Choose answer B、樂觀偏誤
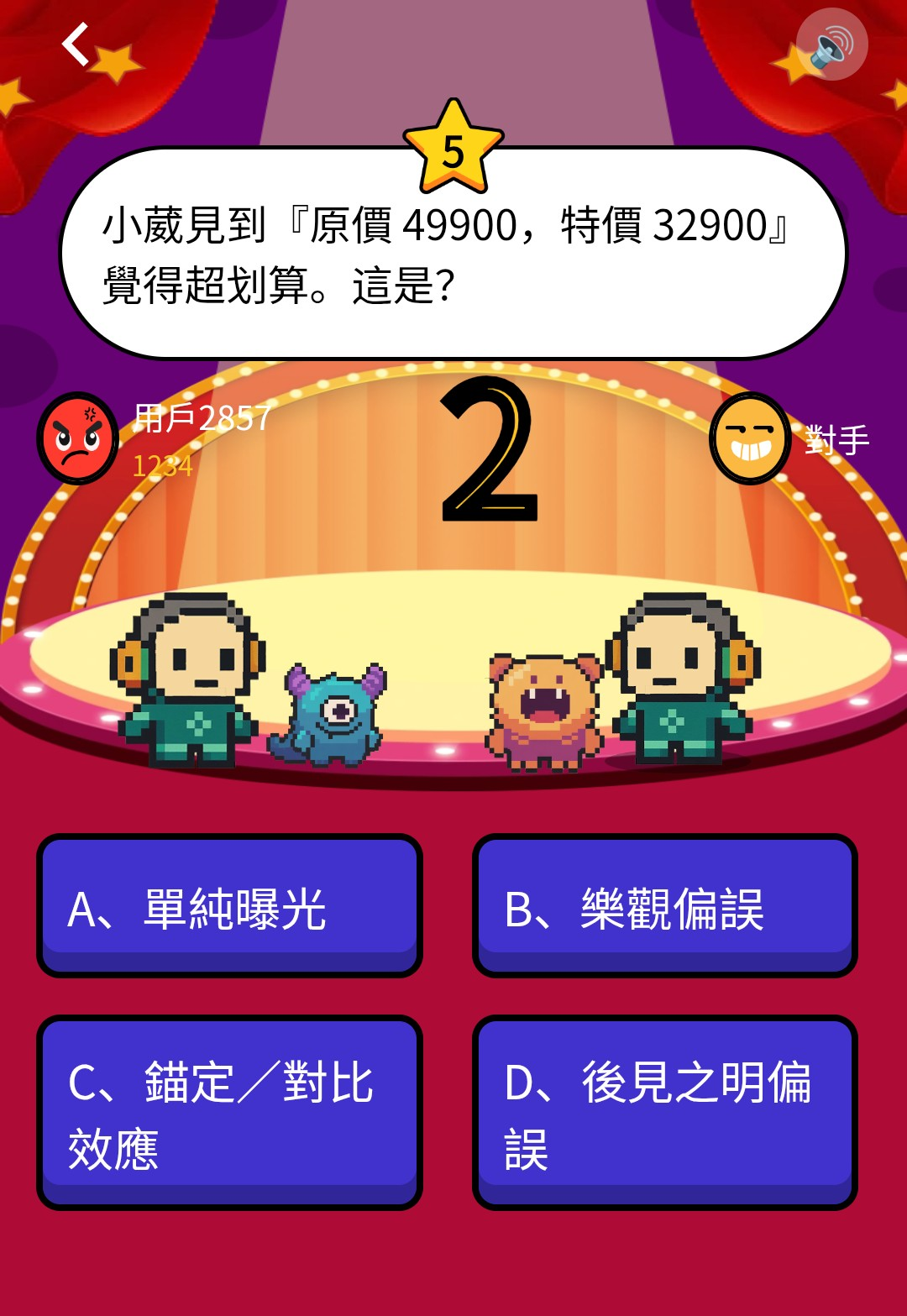This screenshot has height=1316, width=907. click(664, 905)
